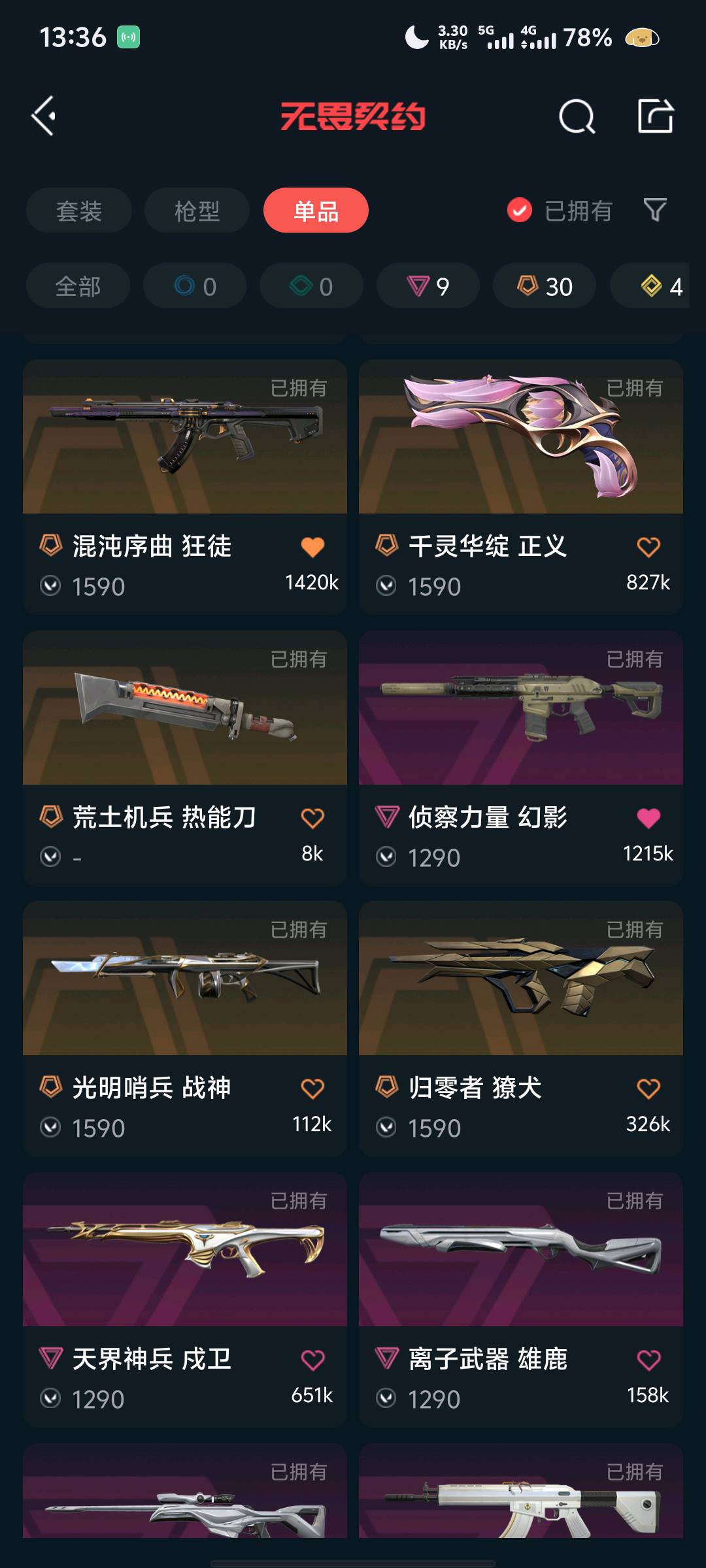Unlike the 侦察力量 幻影 skin
The height and width of the screenshot is (1568, 706).
point(648,818)
